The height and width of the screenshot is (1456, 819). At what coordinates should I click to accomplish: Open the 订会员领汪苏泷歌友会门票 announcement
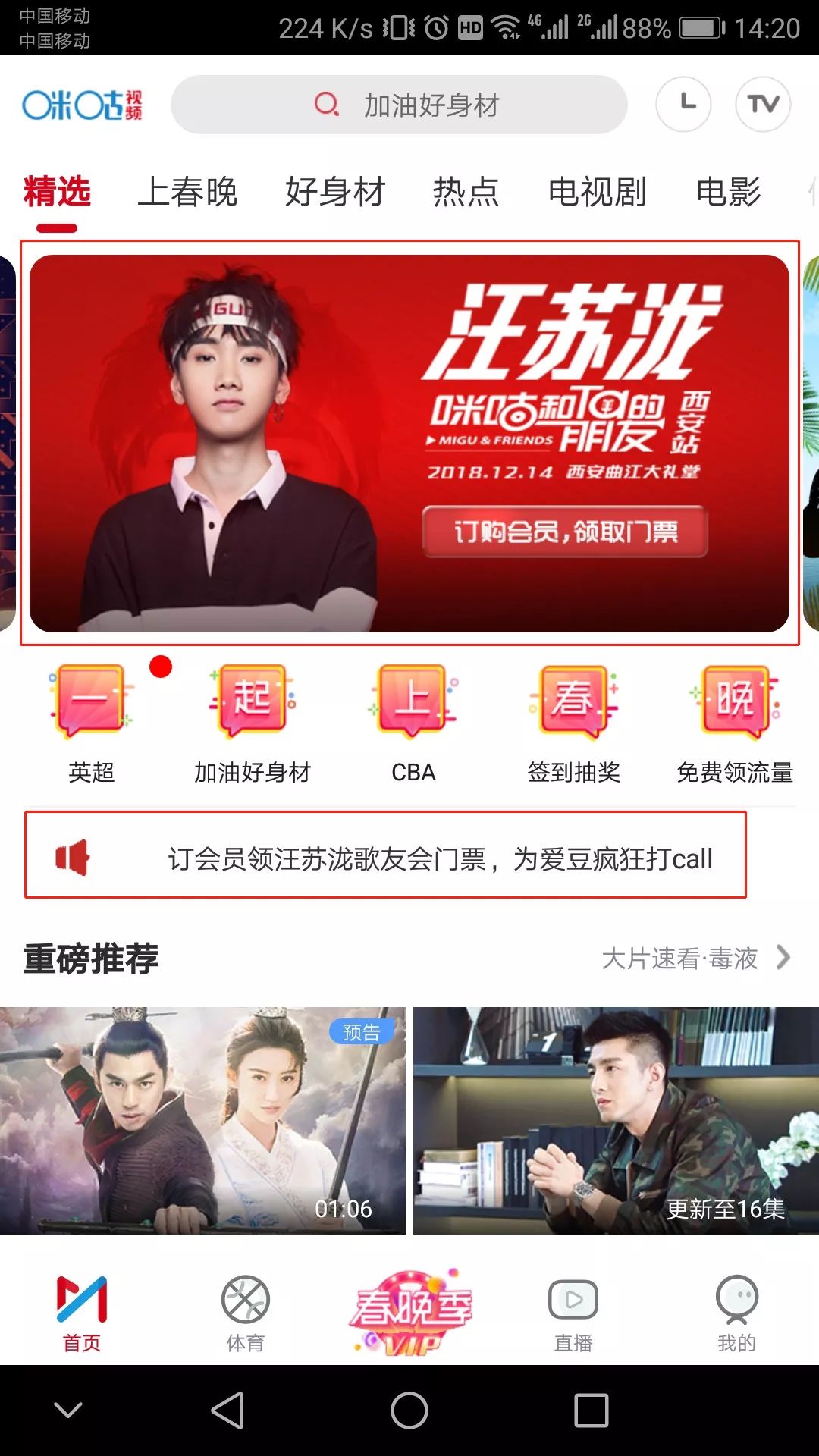click(x=385, y=855)
